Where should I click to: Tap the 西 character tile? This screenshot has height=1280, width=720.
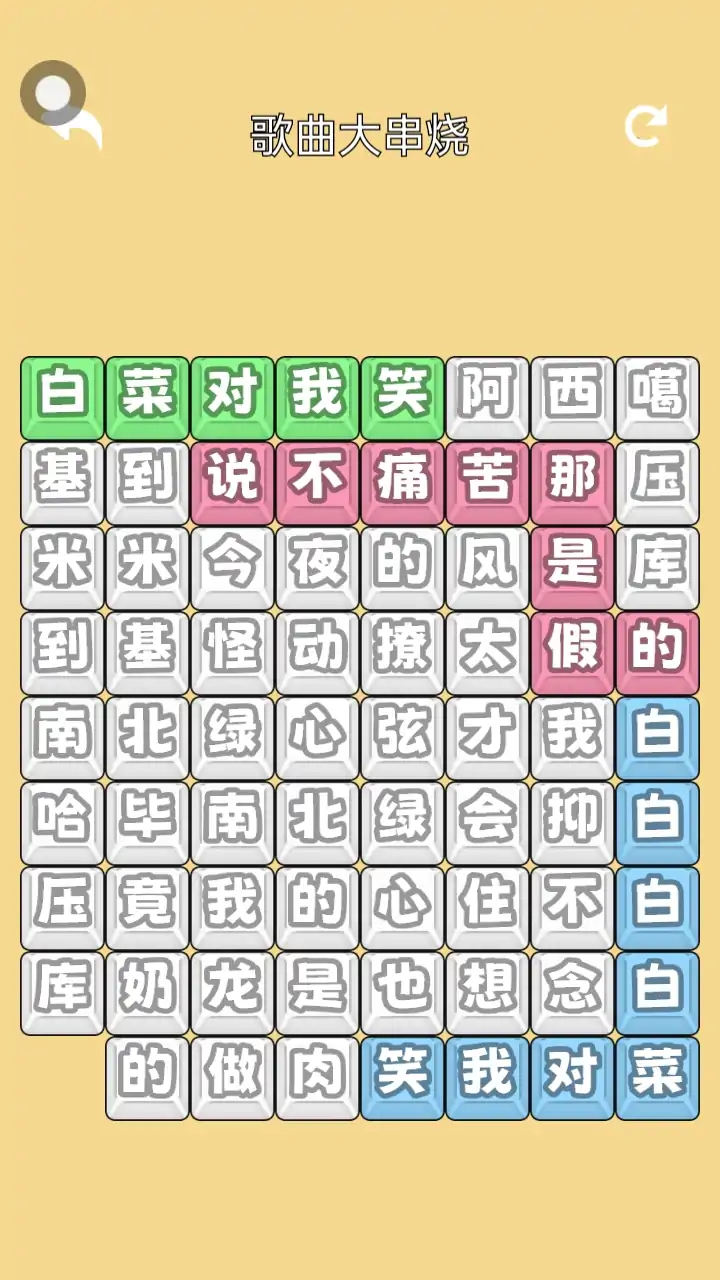coord(572,395)
